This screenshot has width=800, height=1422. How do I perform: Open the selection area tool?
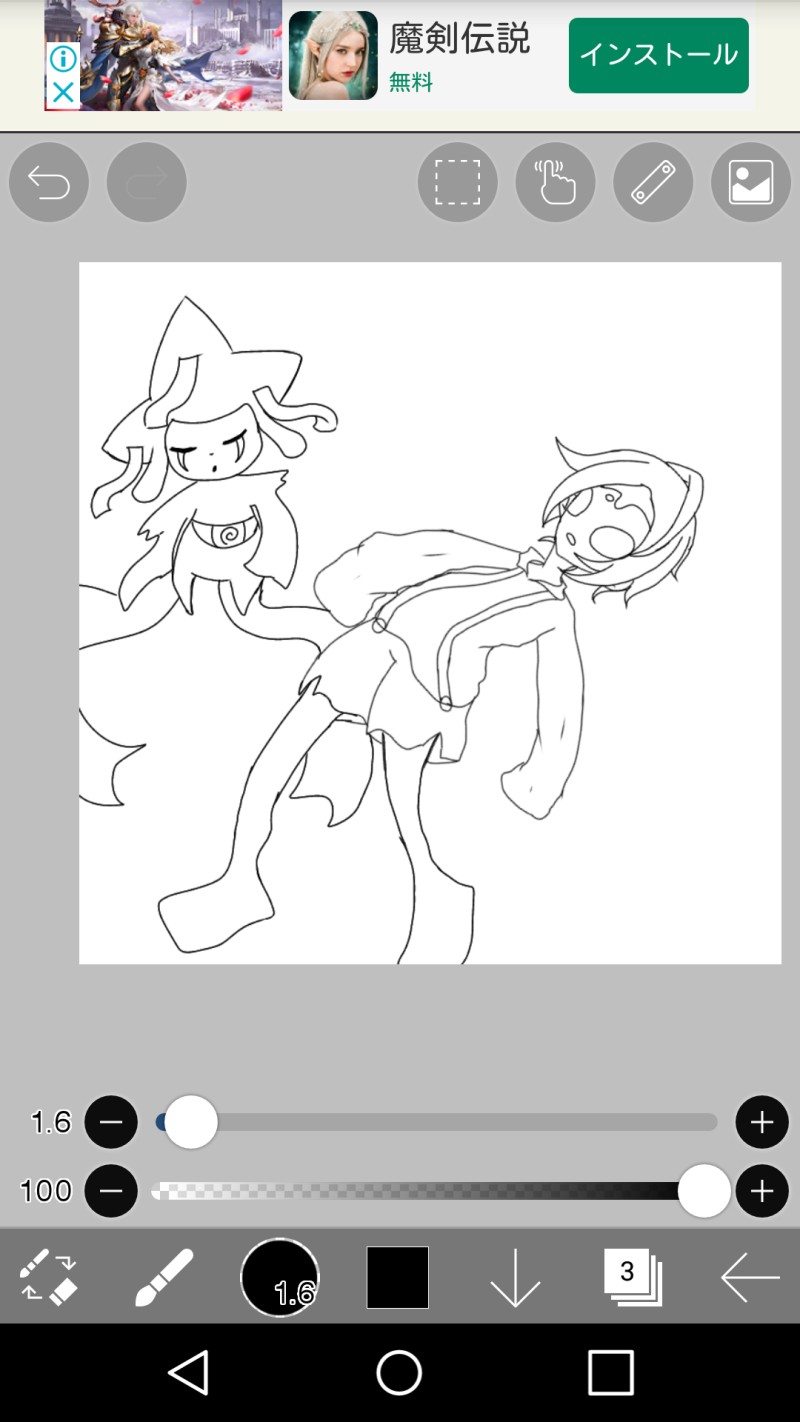click(x=457, y=182)
